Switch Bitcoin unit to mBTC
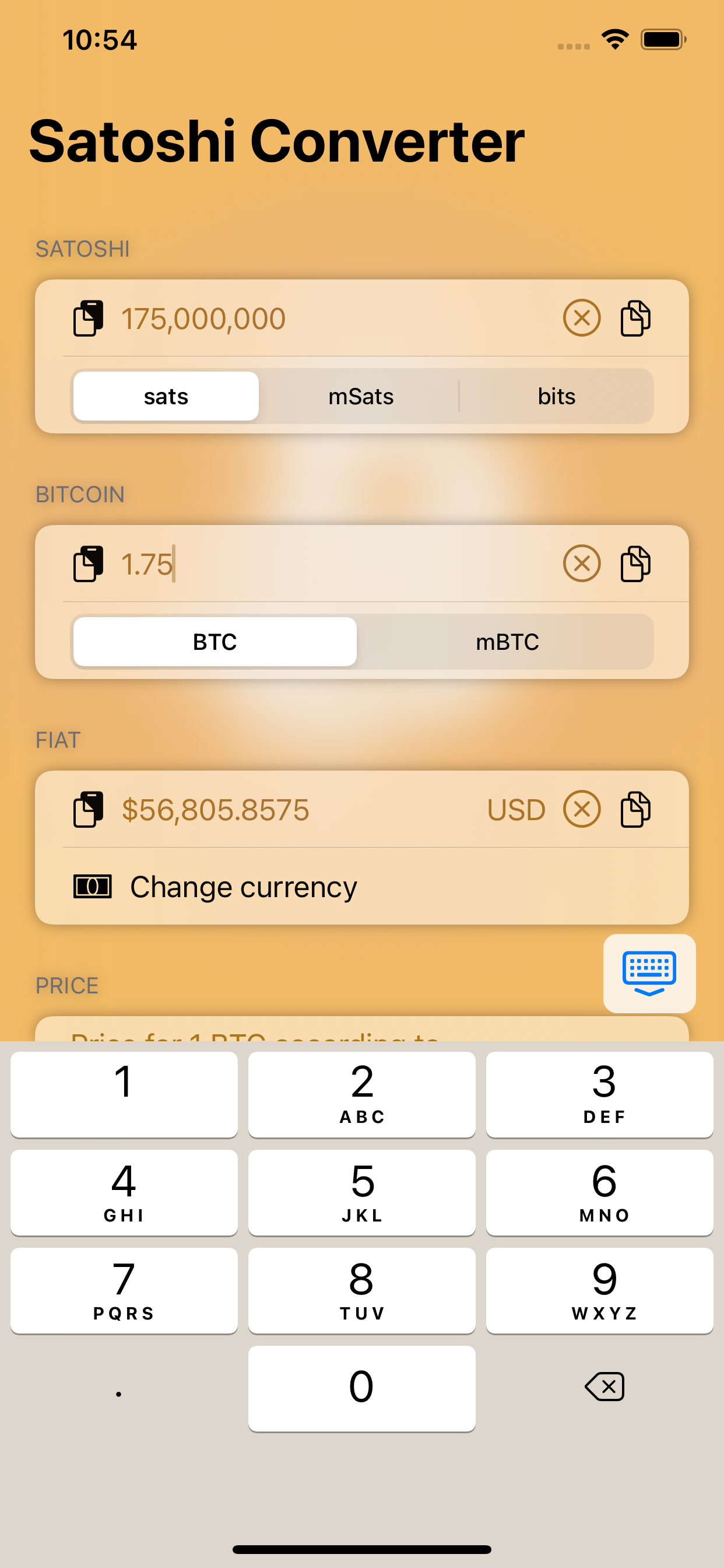724x1568 pixels. point(507,641)
